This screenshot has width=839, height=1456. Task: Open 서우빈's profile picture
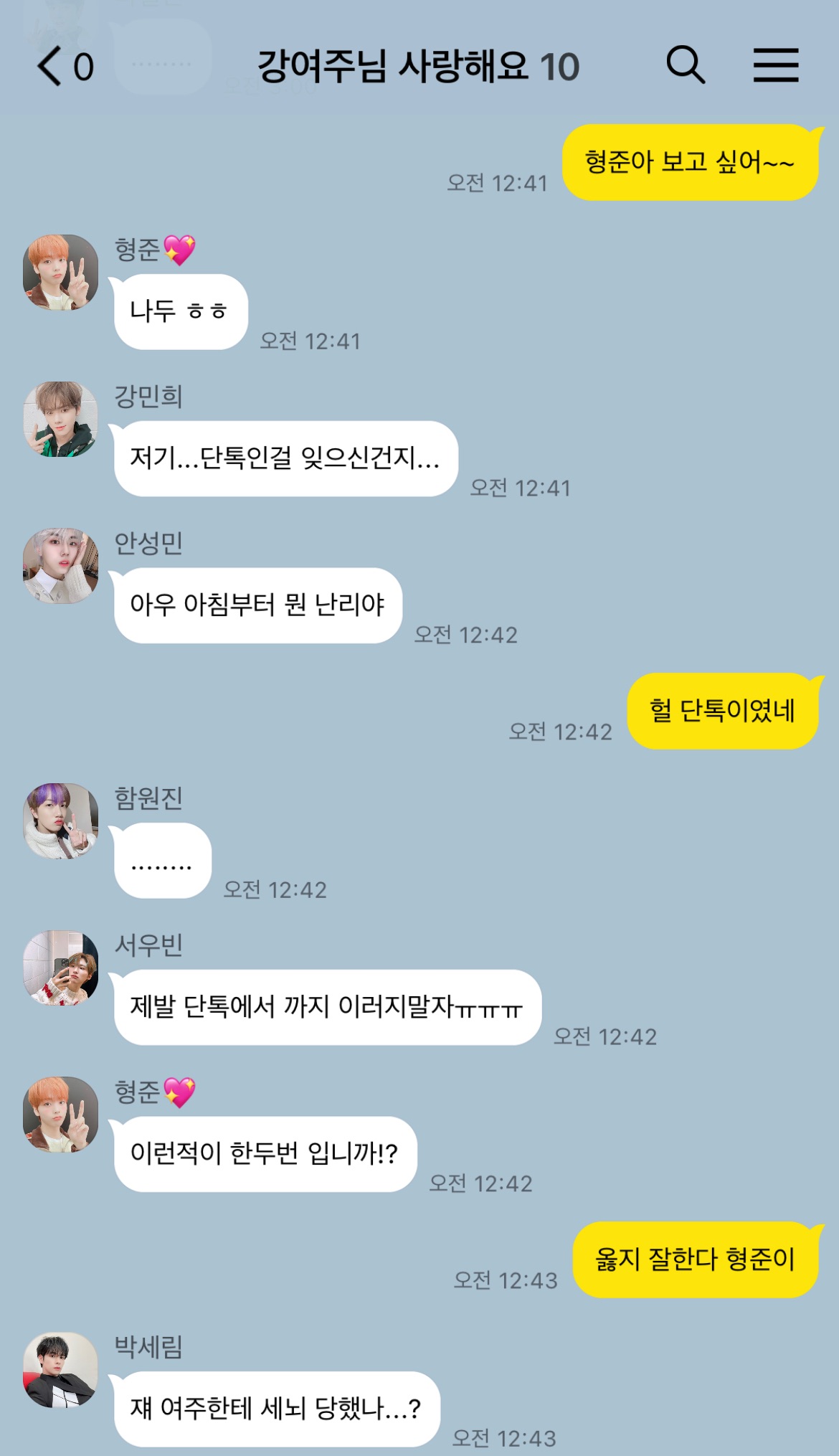(61, 968)
